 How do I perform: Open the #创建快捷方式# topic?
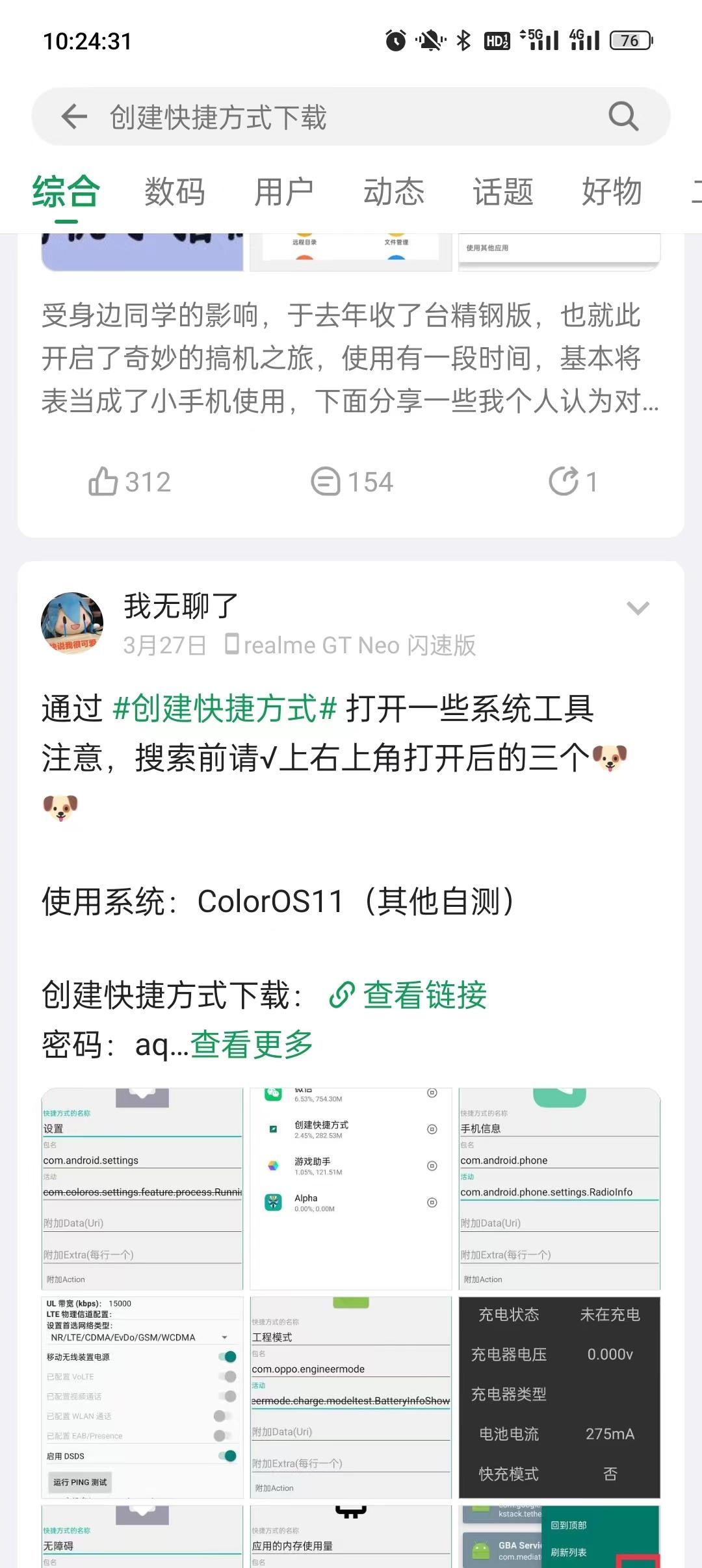point(224,709)
